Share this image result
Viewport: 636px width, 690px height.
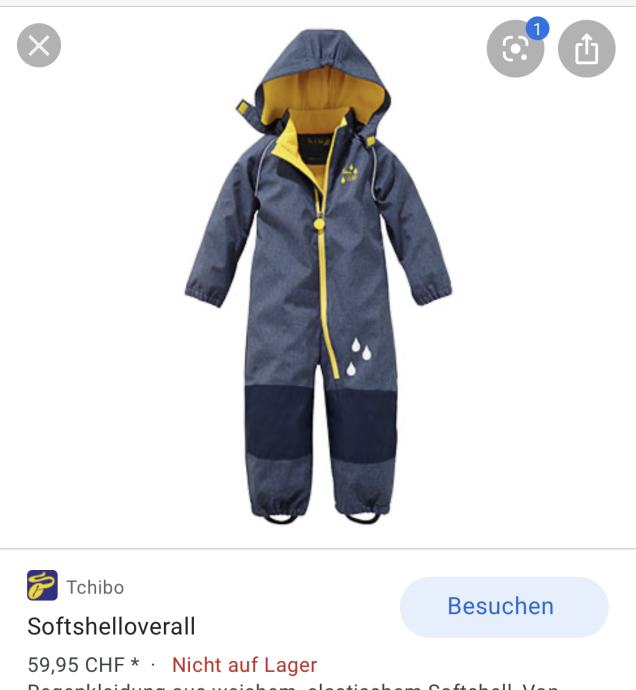(x=586, y=49)
